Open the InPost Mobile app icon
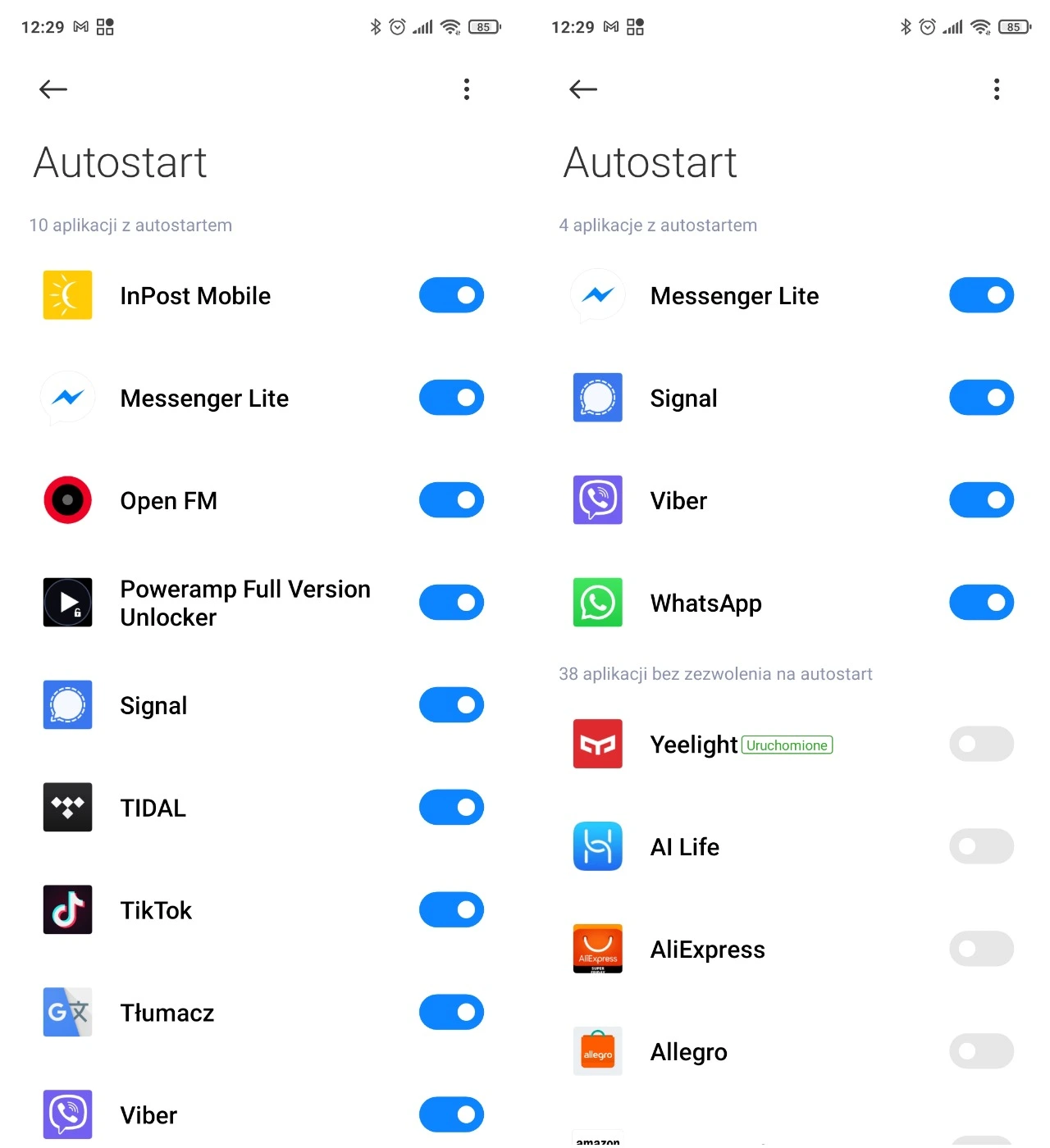1050x1148 pixels. pyautogui.click(x=67, y=295)
